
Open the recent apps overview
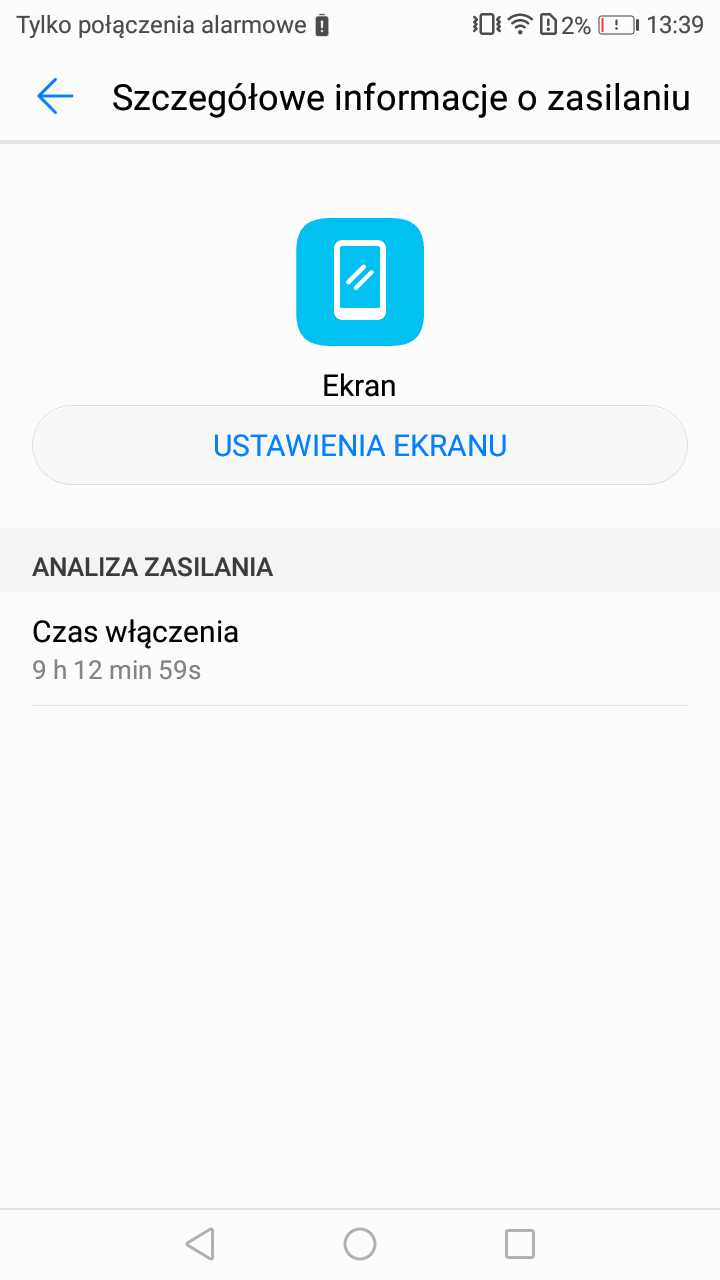coord(520,1244)
